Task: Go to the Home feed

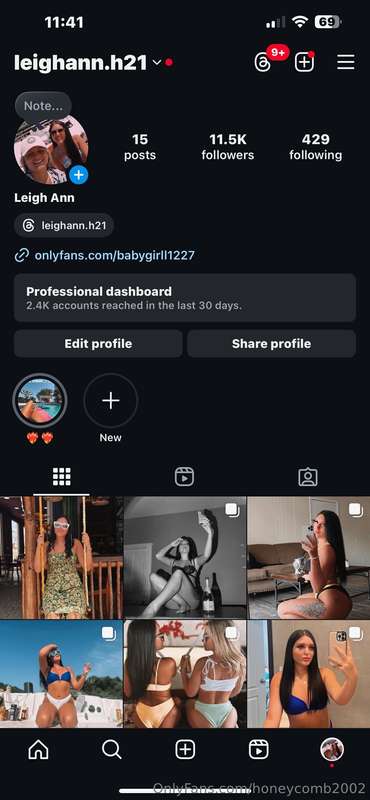Action: (x=38, y=749)
